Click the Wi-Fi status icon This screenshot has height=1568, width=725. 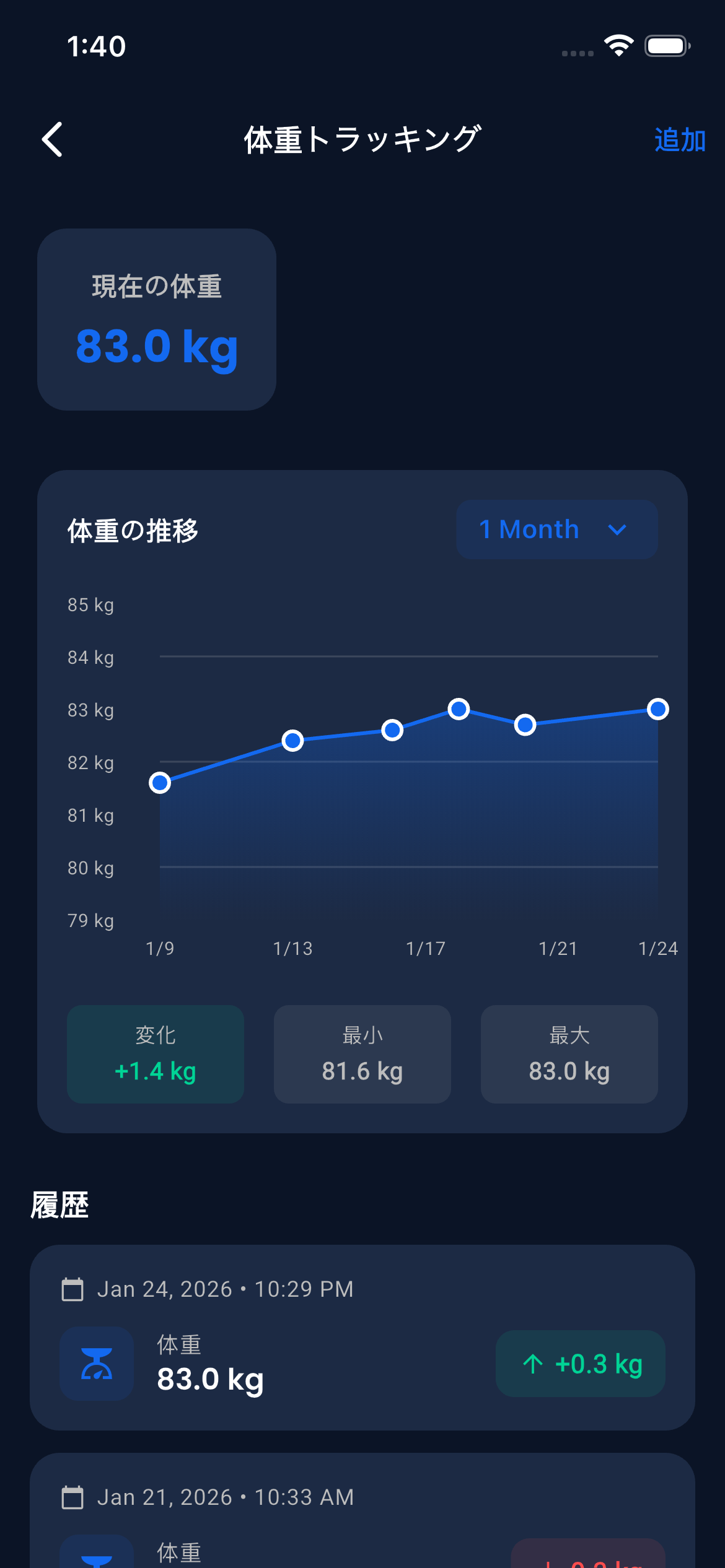[618, 46]
